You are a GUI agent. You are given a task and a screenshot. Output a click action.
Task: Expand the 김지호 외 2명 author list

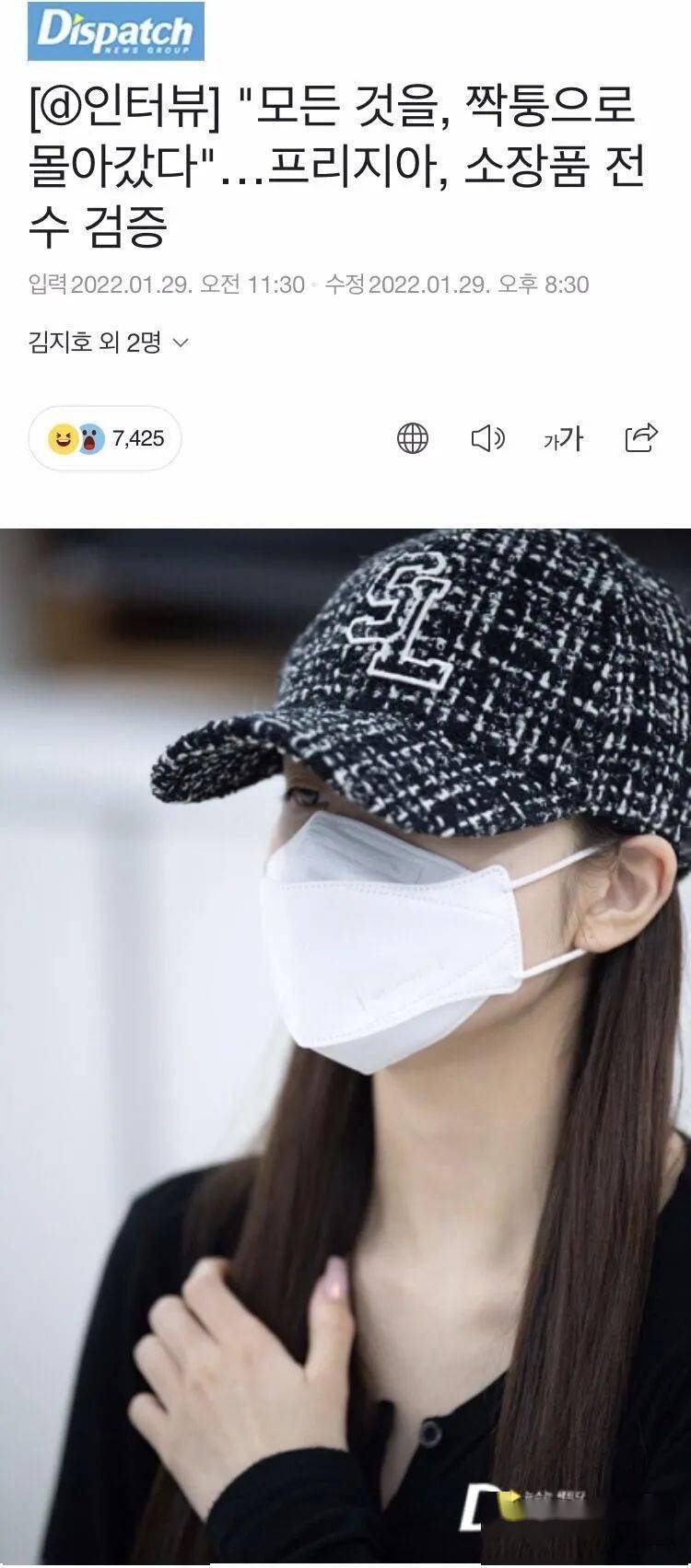(x=109, y=343)
